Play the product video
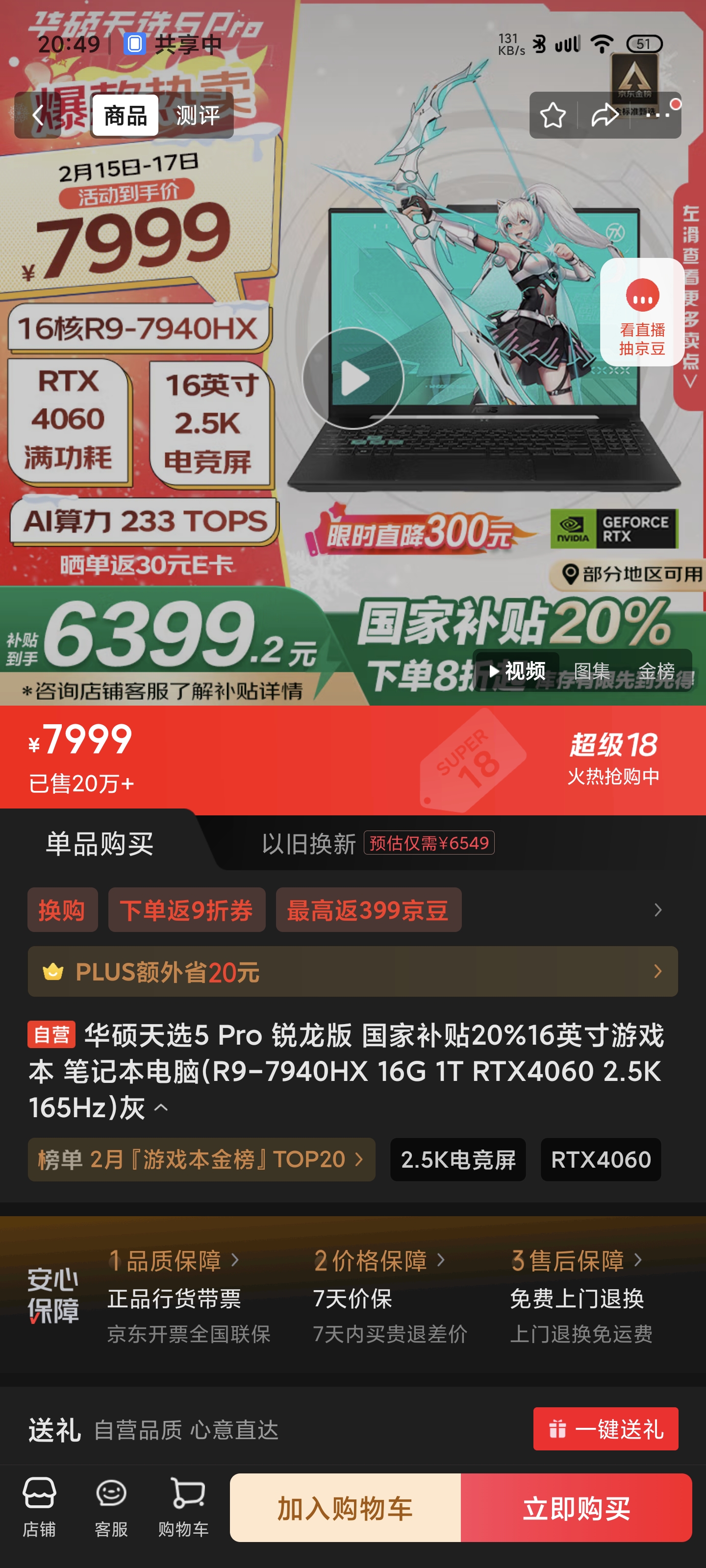The height and width of the screenshot is (1568, 706). pyautogui.click(x=353, y=379)
